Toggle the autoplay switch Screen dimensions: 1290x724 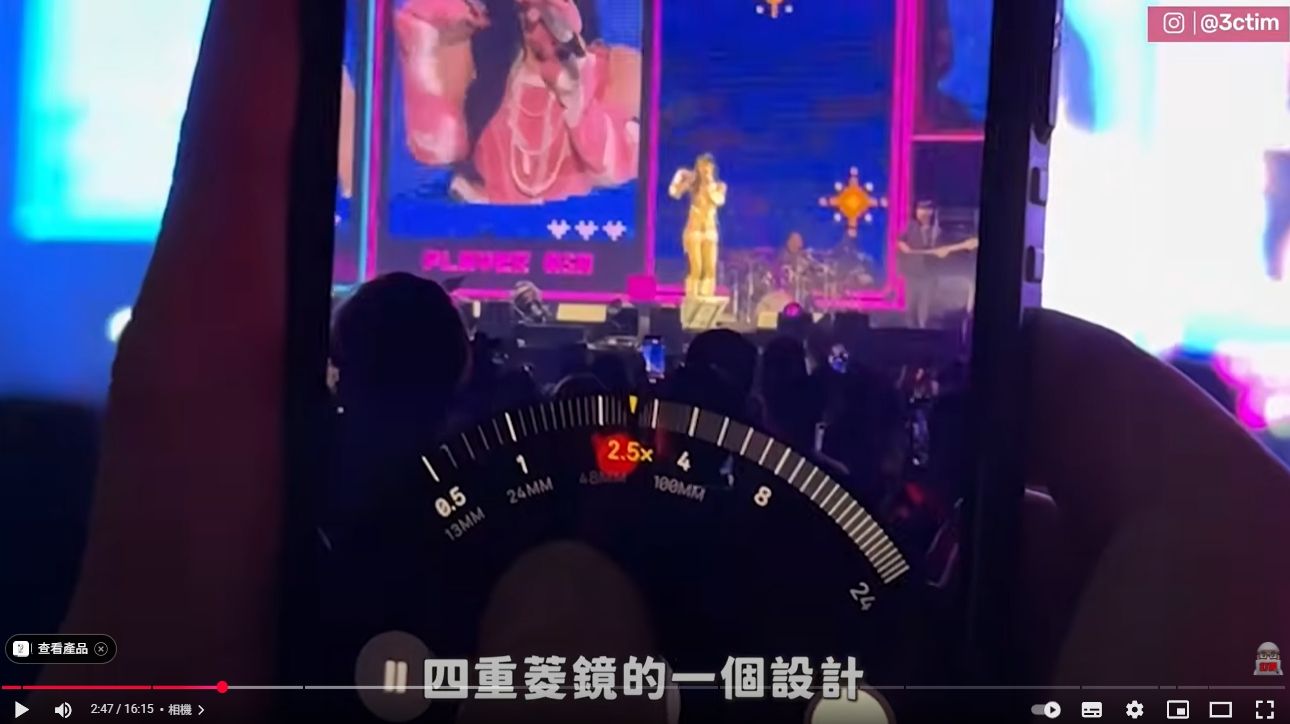(1046, 709)
